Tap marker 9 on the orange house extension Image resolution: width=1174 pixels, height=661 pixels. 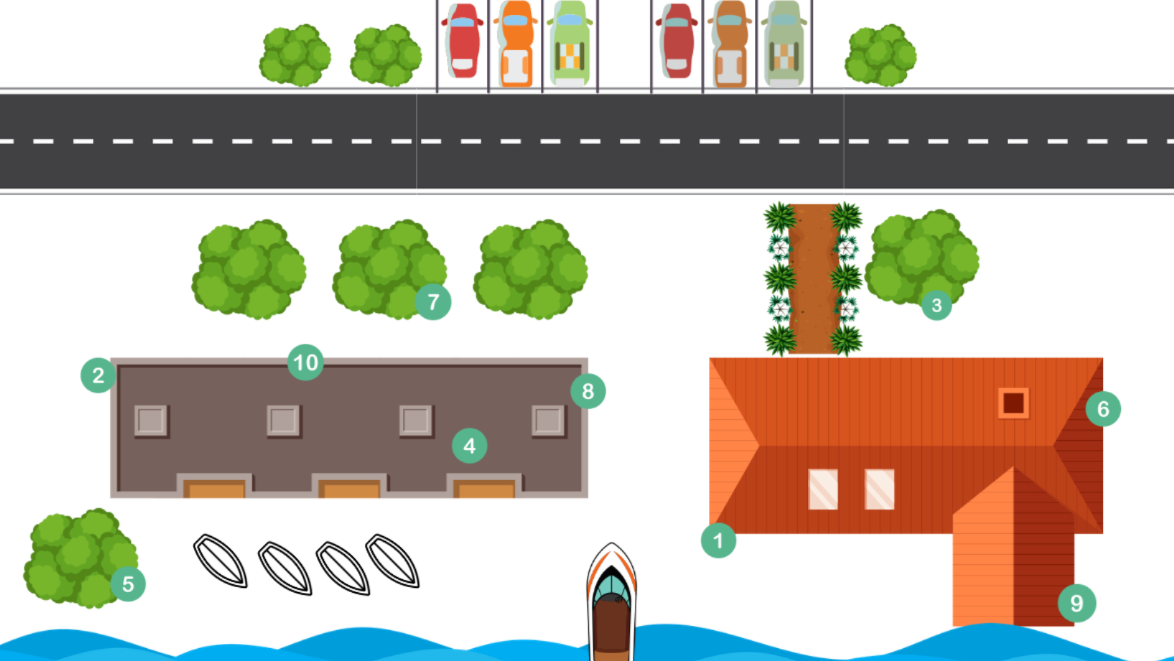1077,603
